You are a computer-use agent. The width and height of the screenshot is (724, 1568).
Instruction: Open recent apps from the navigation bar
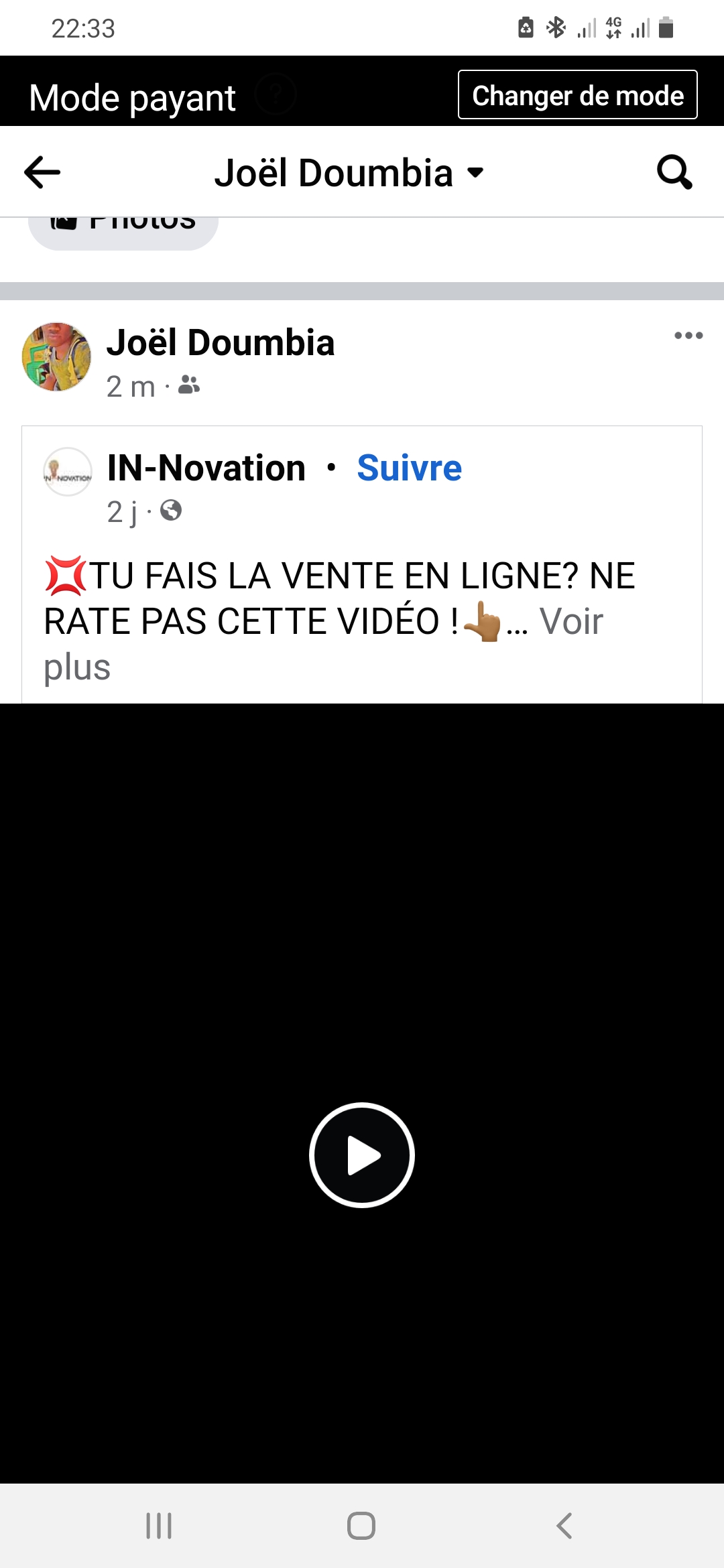click(159, 1526)
